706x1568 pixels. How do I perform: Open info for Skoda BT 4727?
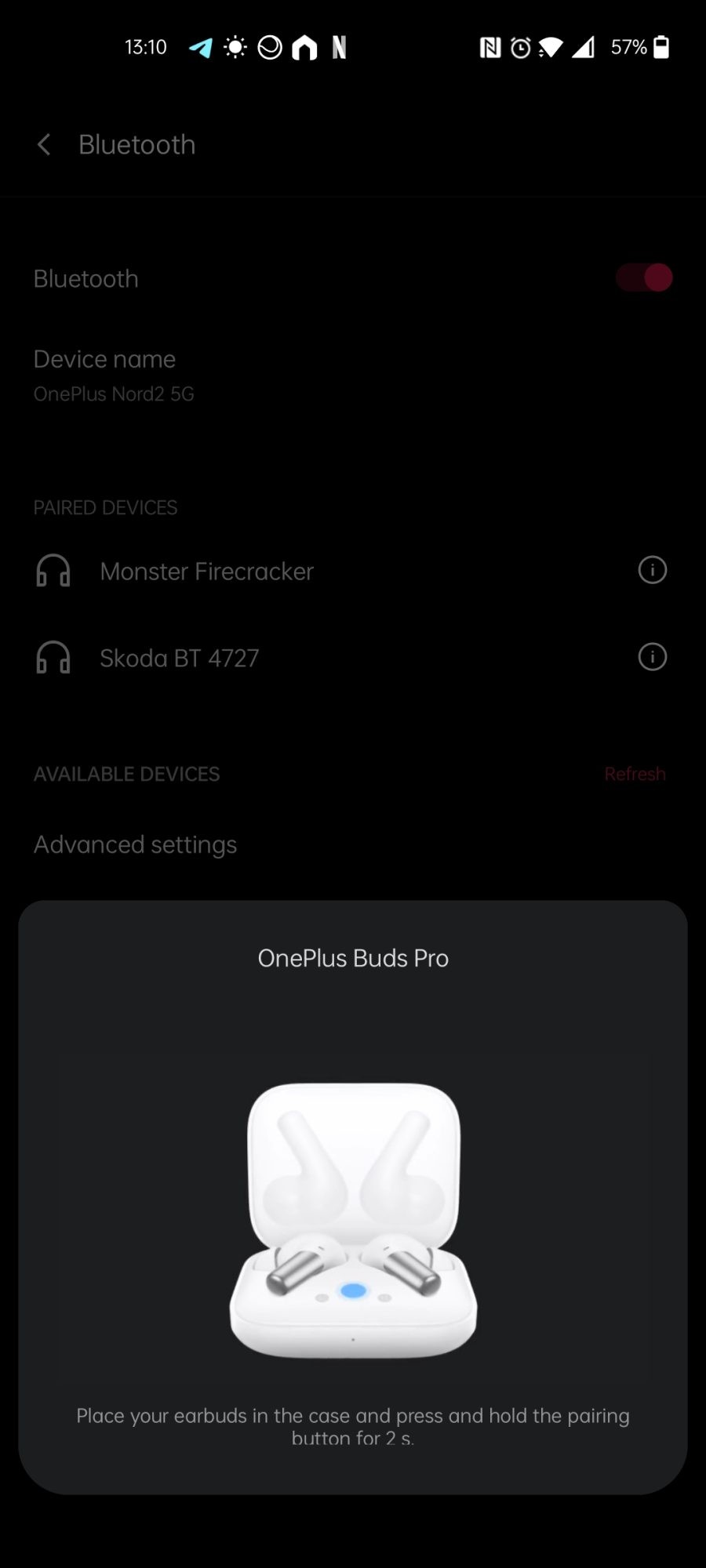tap(652, 657)
